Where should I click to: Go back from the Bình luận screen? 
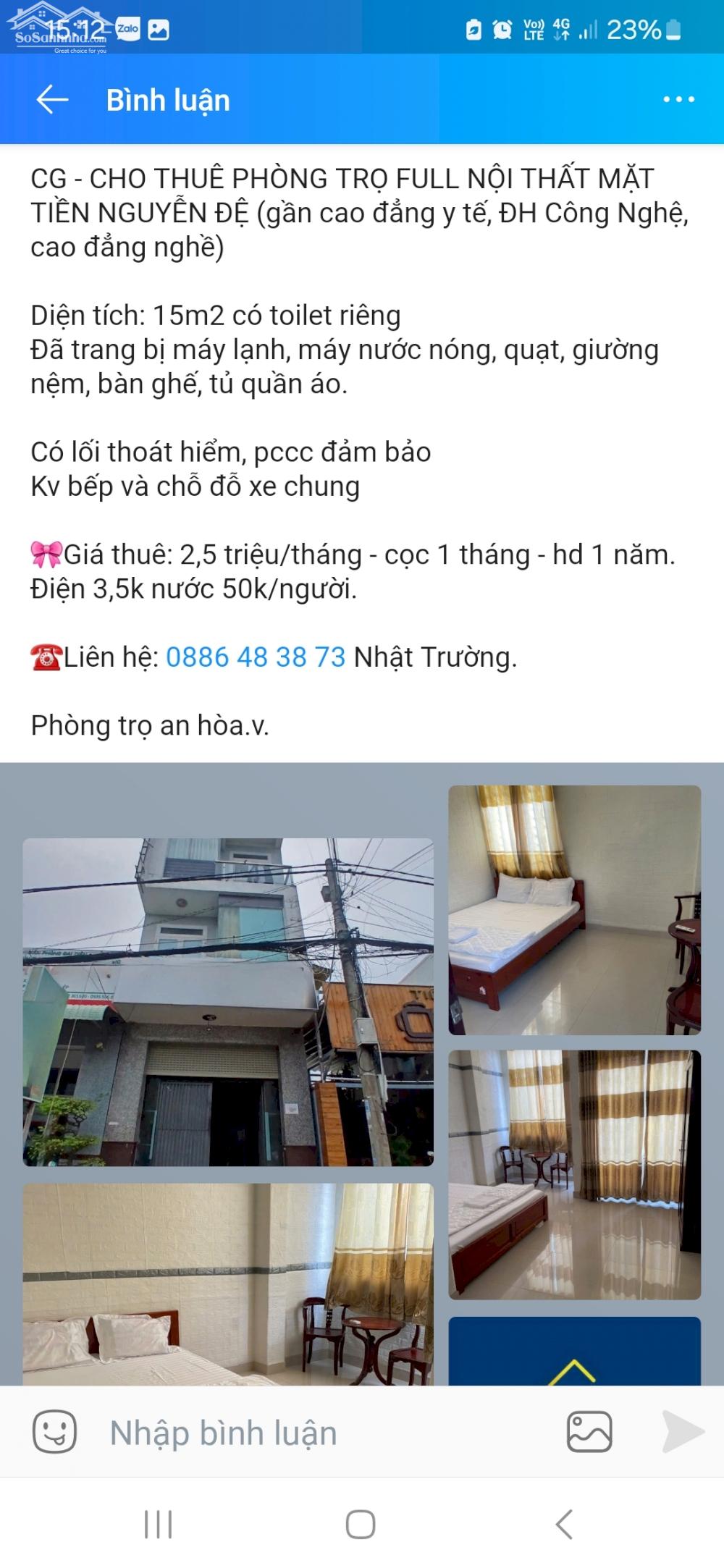pyautogui.click(x=52, y=100)
